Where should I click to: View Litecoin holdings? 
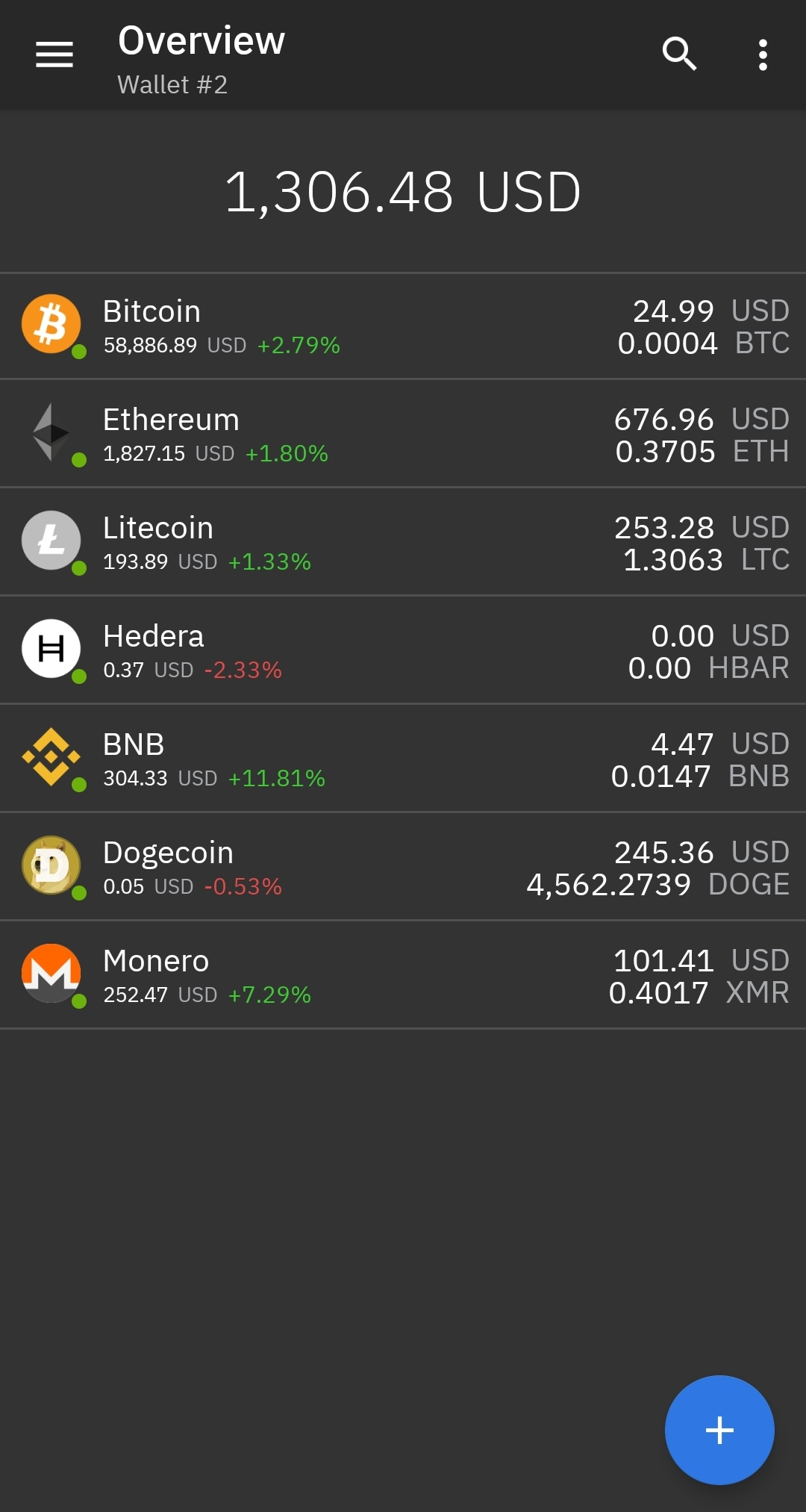[x=403, y=543]
